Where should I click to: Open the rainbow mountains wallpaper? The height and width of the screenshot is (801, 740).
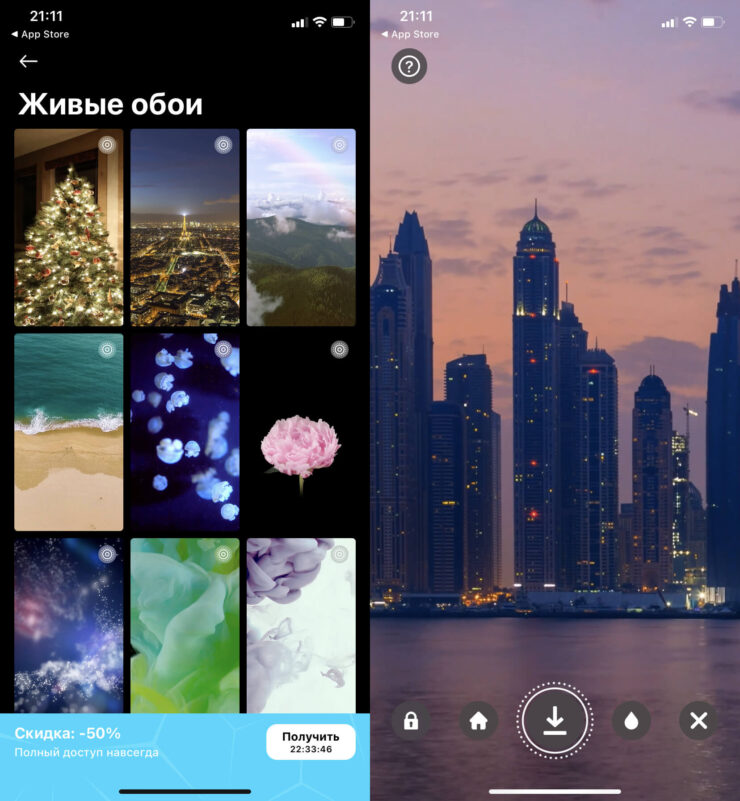point(301,227)
